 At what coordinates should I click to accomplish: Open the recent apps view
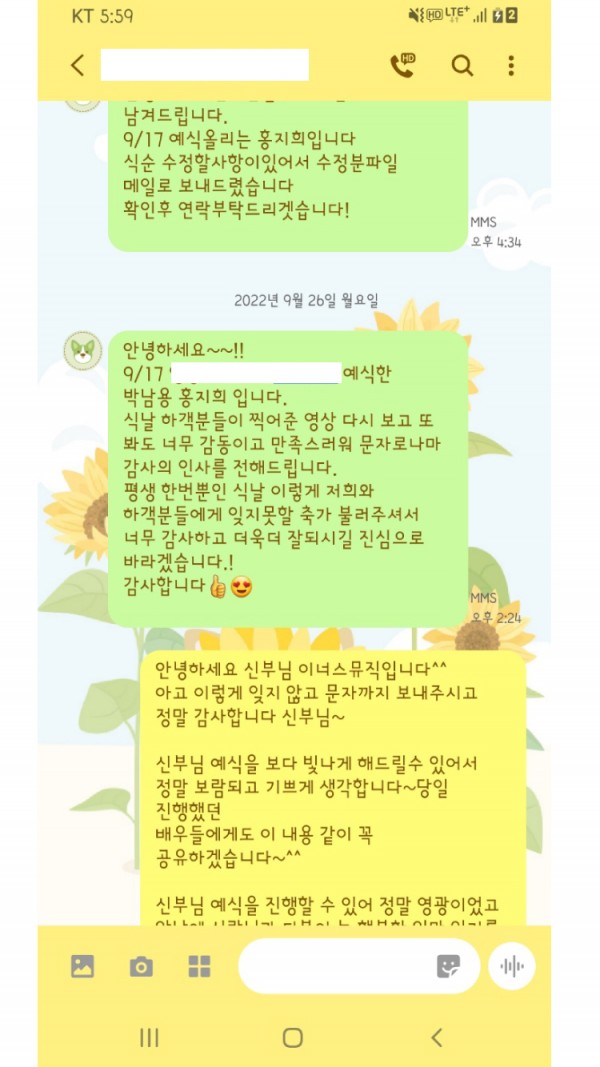pyautogui.click(x=149, y=1037)
